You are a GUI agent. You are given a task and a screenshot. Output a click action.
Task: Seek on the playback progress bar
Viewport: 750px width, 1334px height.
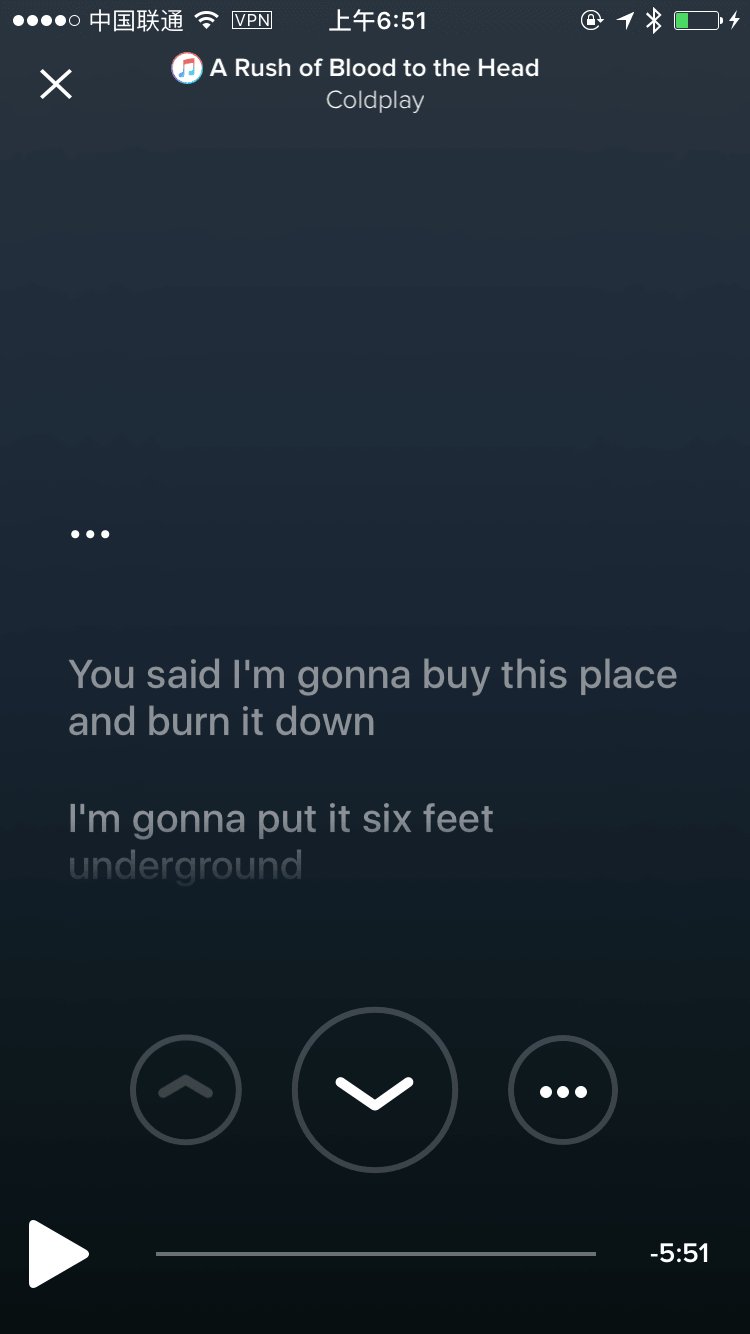pyautogui.click(x=375, y=1253)
